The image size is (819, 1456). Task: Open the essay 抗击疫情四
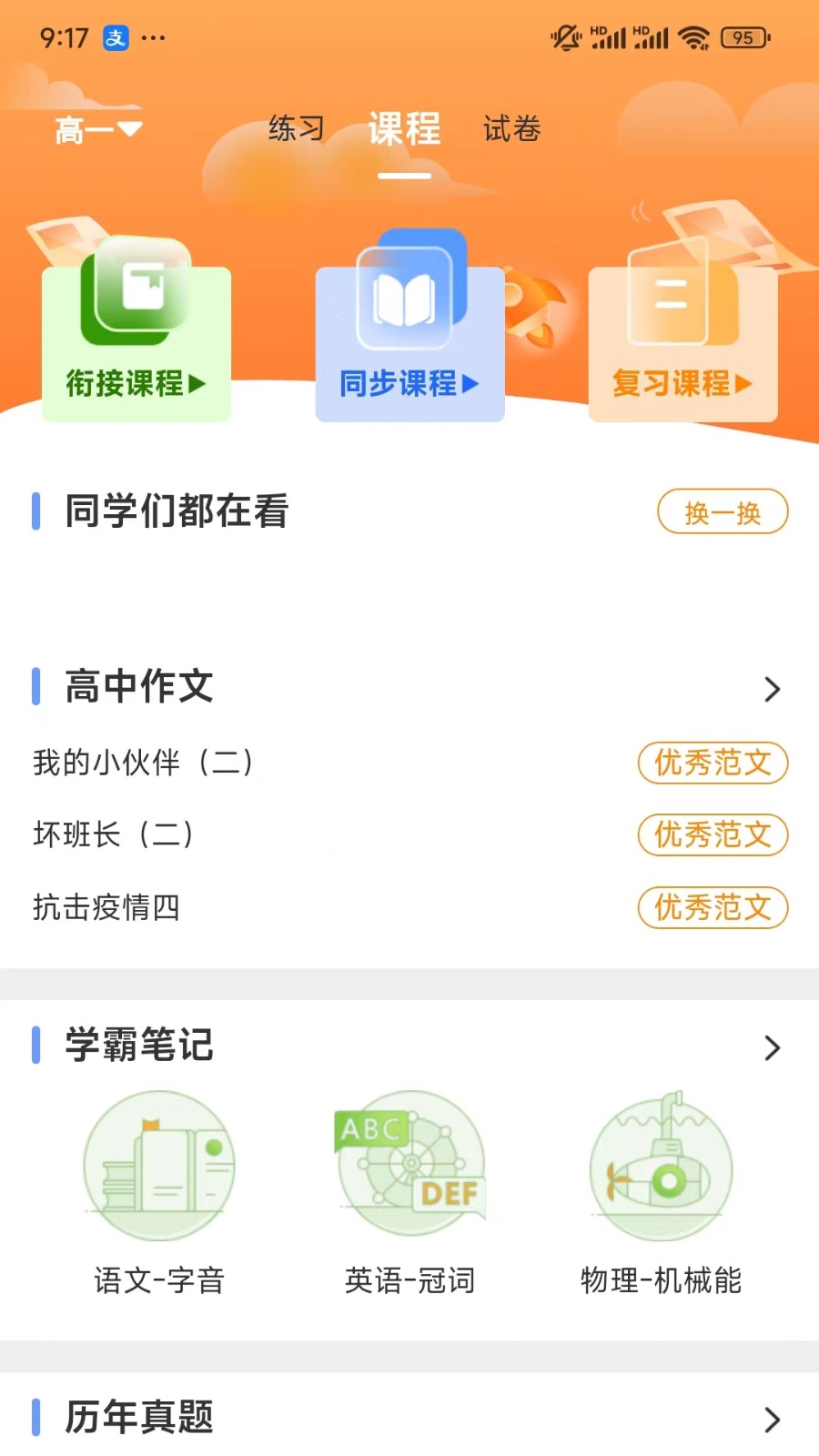coord(106,907)
